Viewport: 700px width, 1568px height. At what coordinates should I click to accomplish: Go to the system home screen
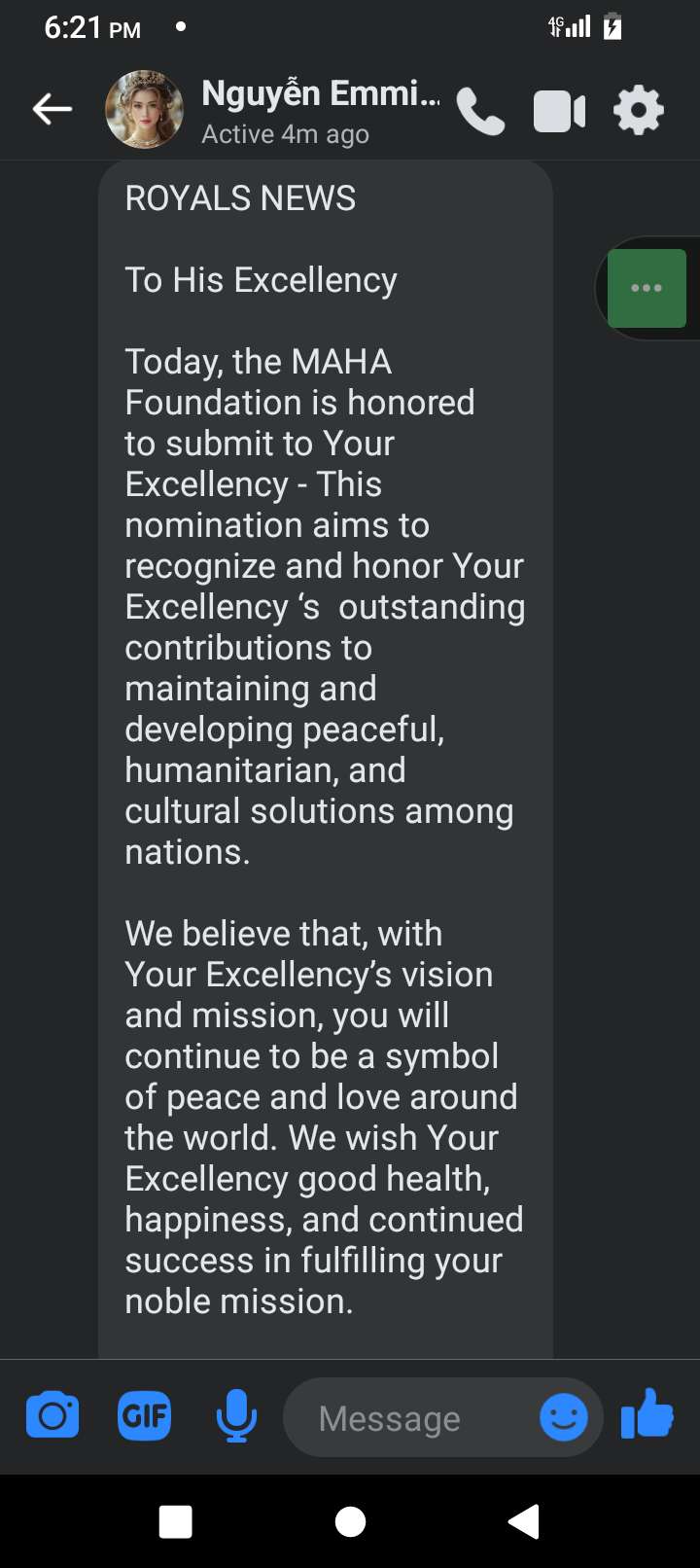[350, 1521]
